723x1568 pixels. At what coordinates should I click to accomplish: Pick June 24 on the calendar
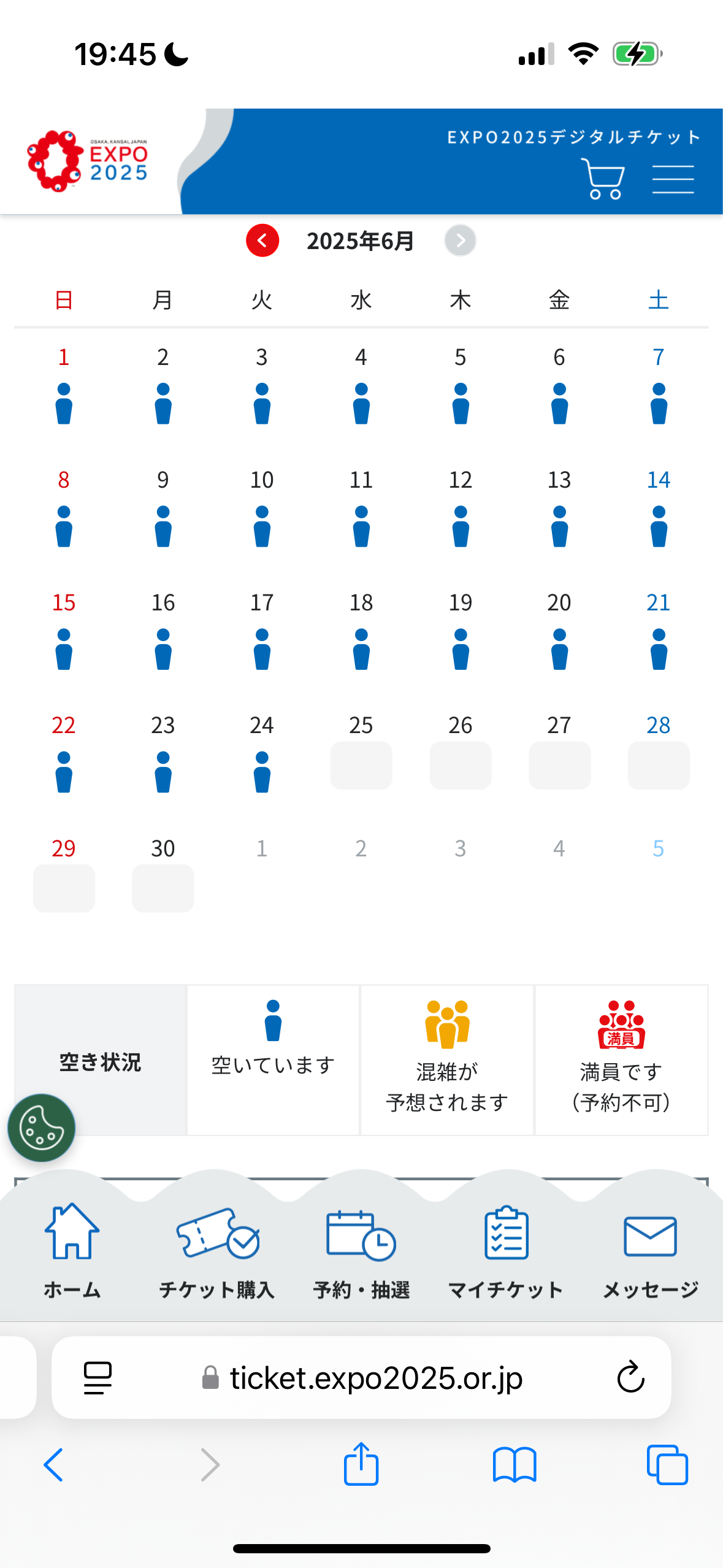(x=262, y=753)
